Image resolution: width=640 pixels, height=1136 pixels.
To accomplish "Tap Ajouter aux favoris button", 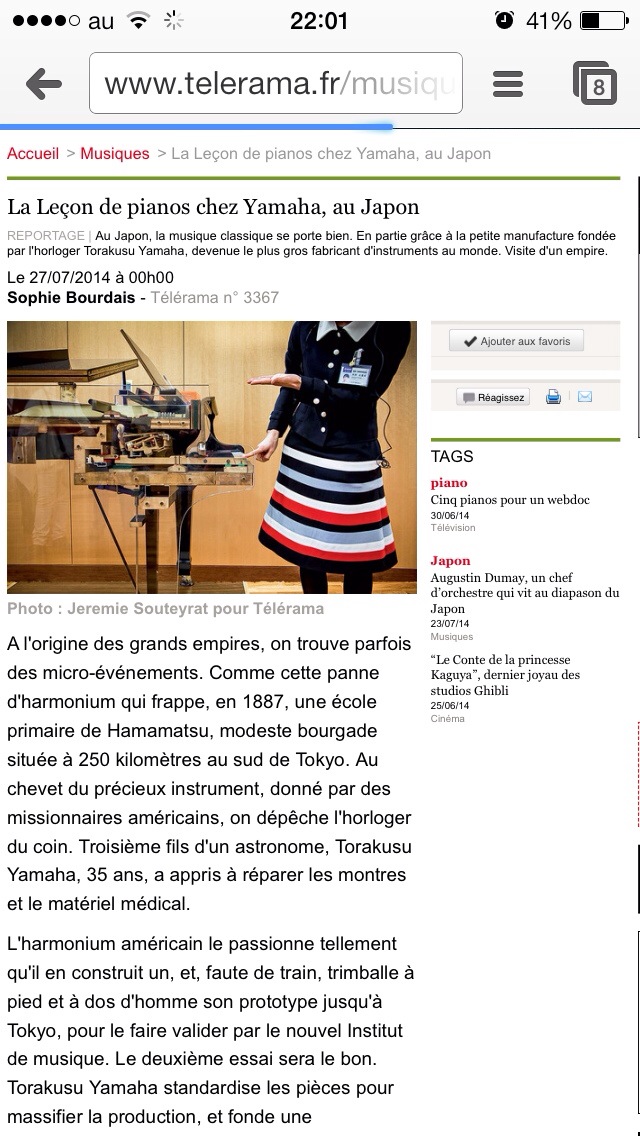I will (516, 341).
